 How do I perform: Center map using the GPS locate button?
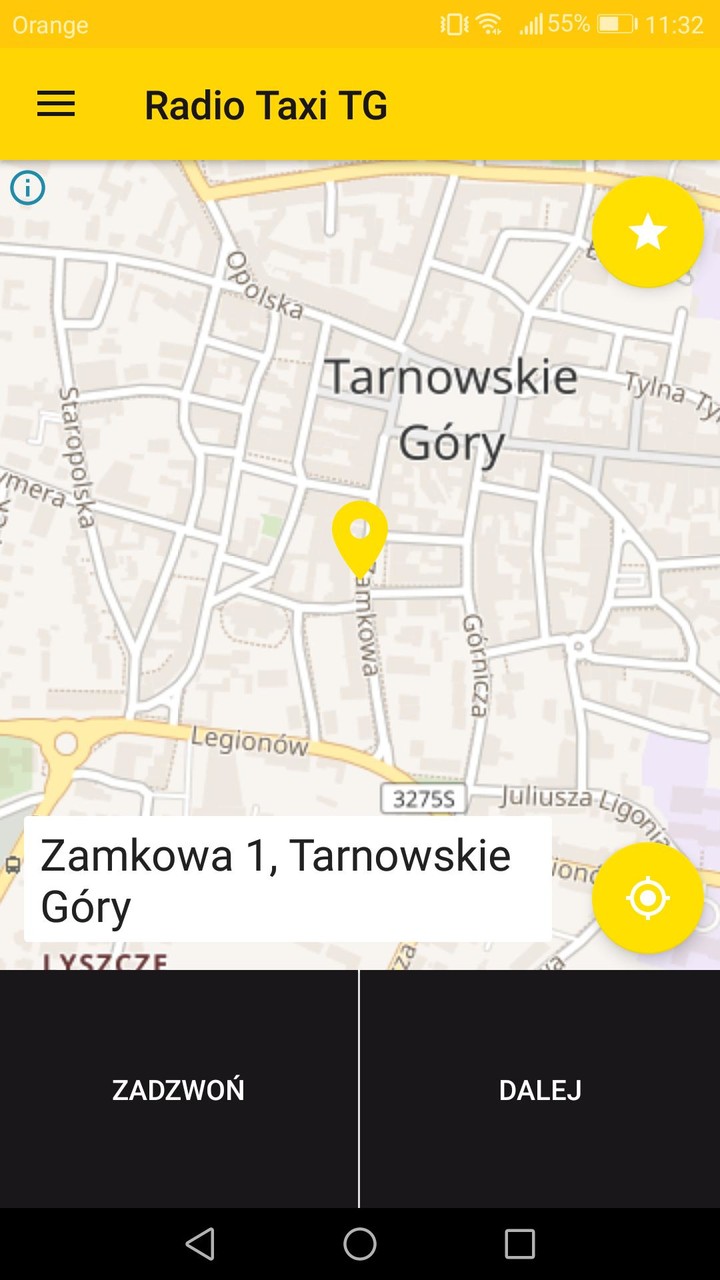click(647, 898)
